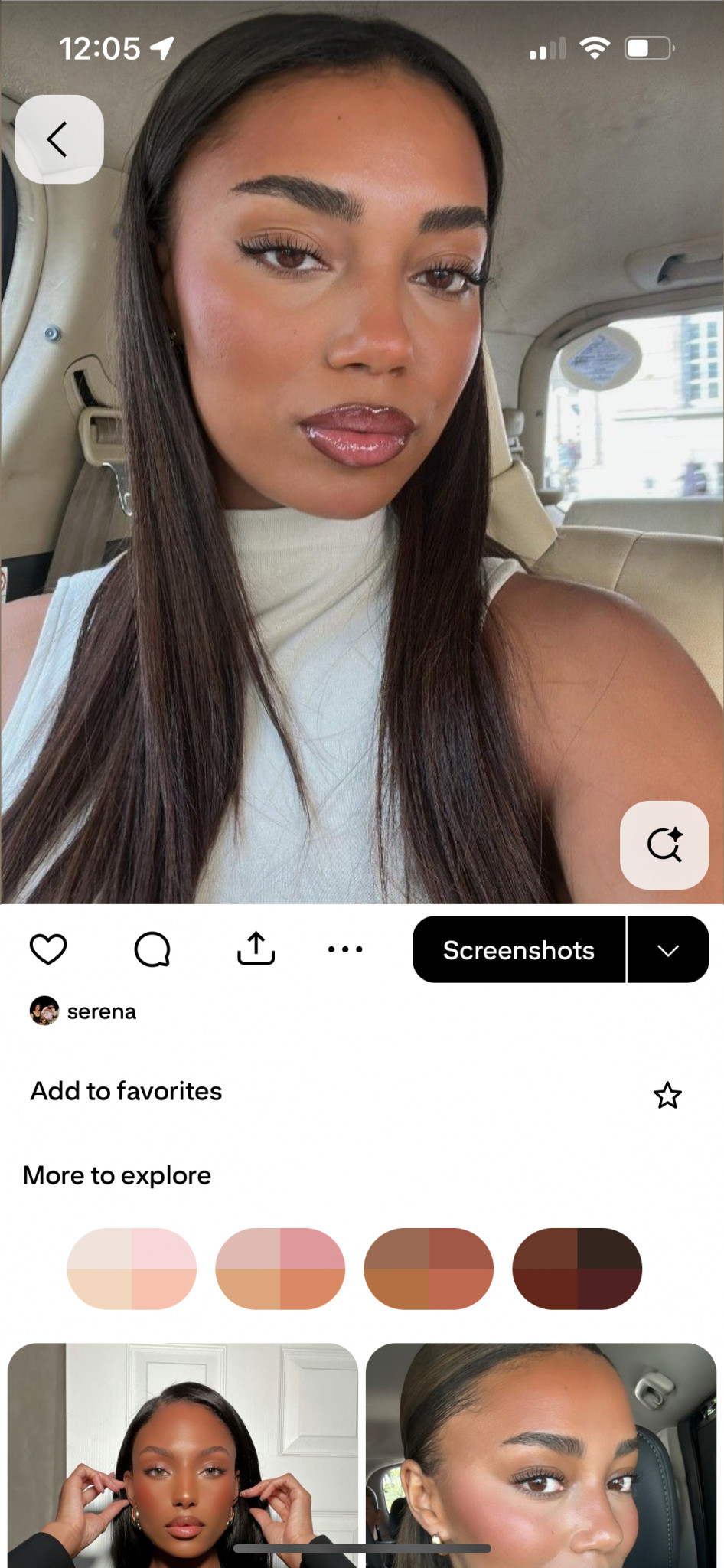Viewport: 724px width, 1568px height.
Task: Open serena's profile
Action: click(x=84, y=1011)
